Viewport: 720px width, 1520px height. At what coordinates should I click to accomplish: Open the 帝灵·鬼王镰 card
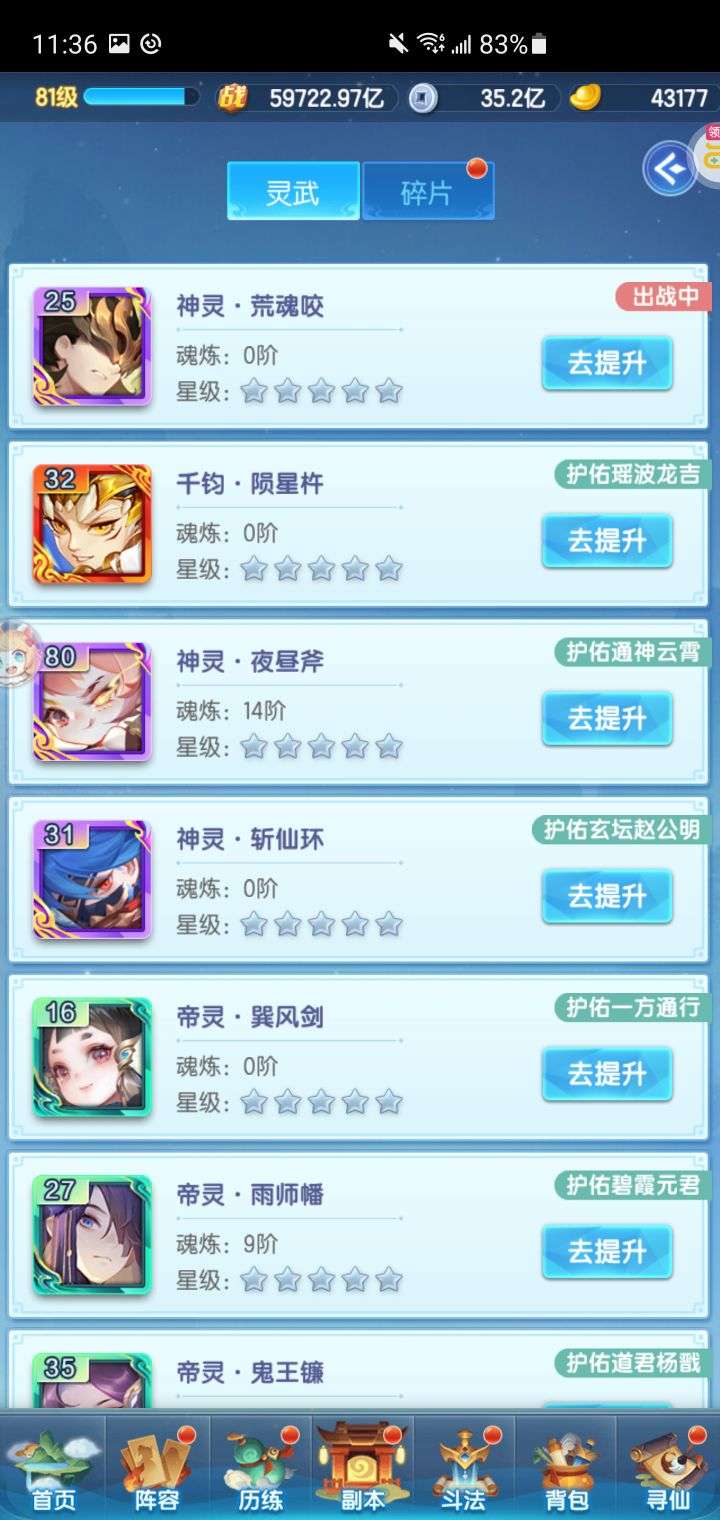click(x=360, y=1370)
